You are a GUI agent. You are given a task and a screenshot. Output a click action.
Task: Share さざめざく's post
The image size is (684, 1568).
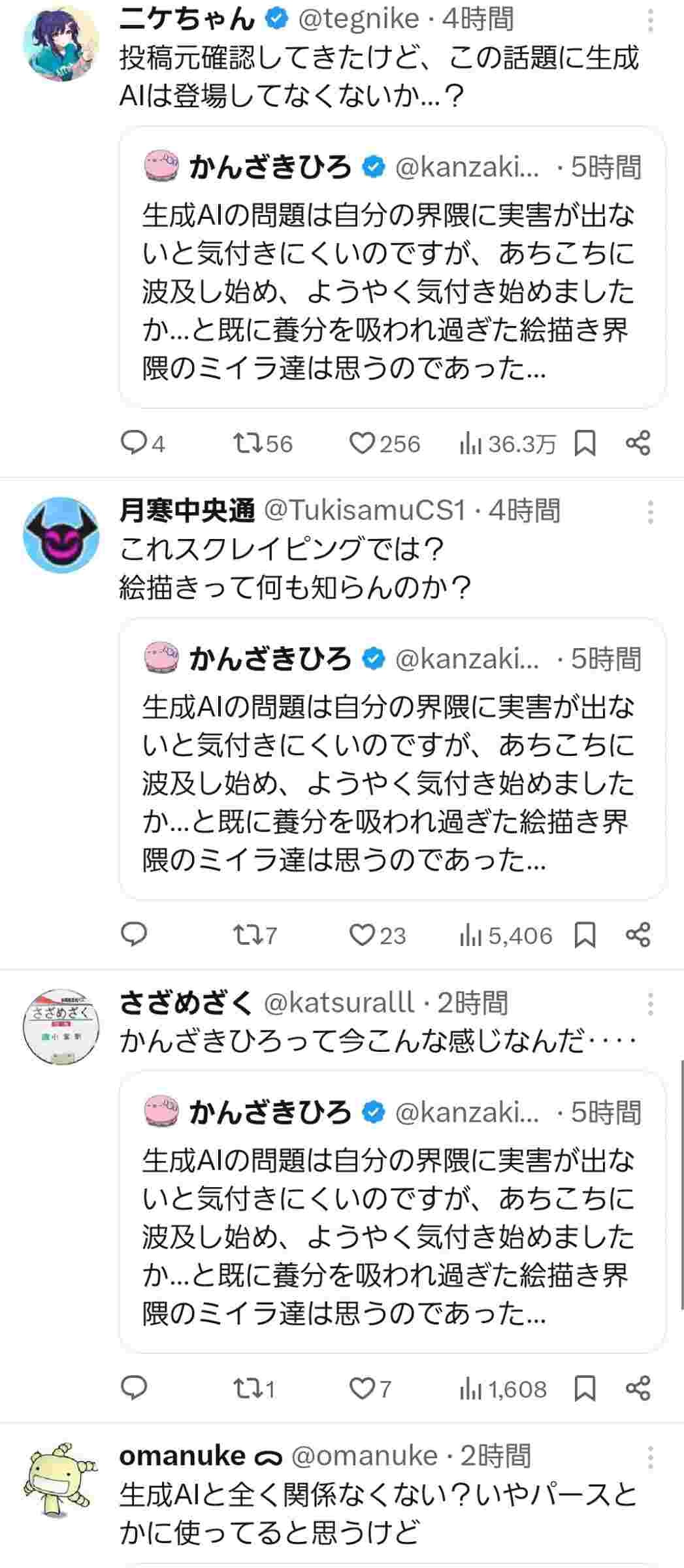[x=638, y=1388]
